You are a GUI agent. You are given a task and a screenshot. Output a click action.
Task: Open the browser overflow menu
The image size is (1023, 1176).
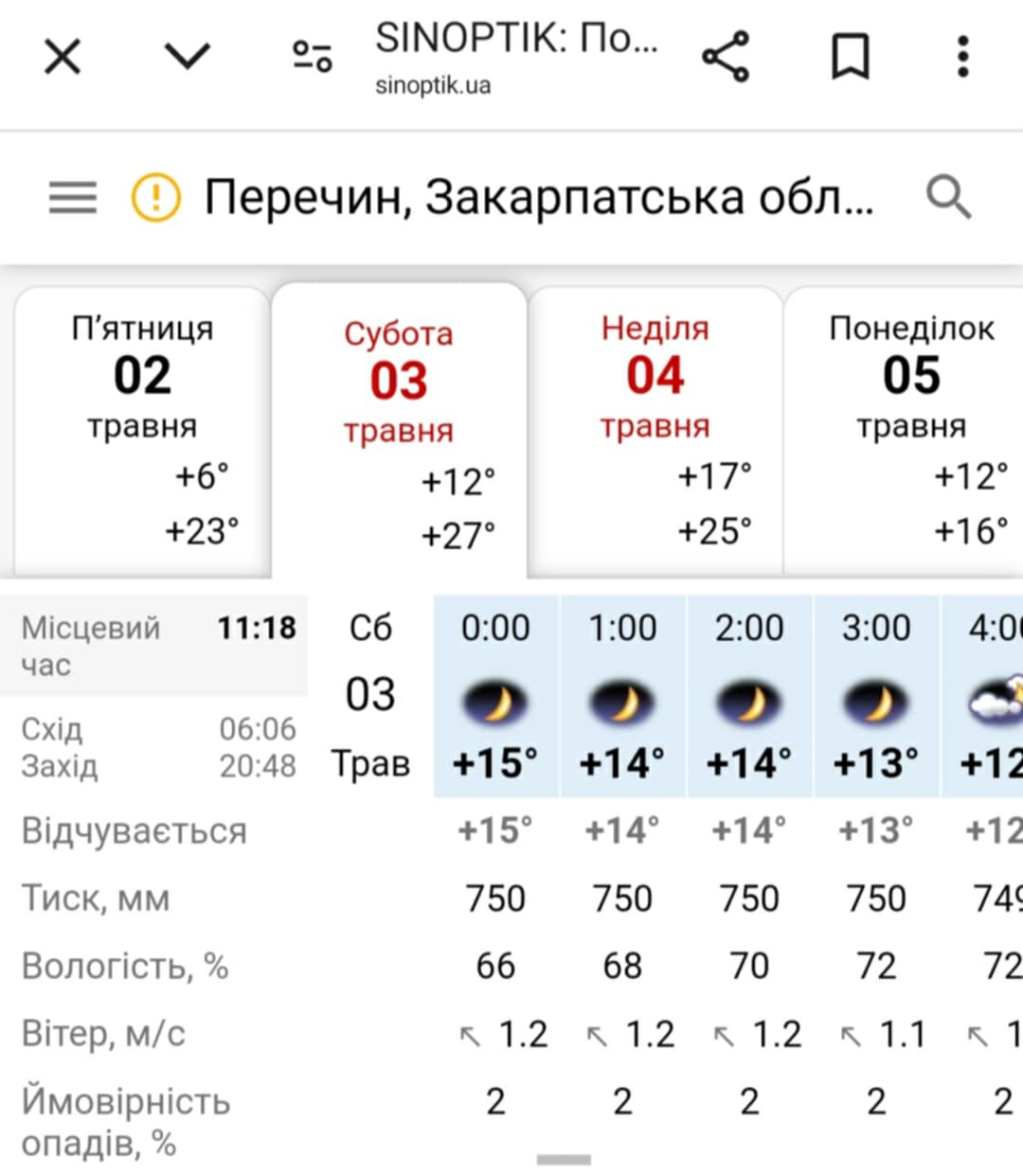(962, 57)
